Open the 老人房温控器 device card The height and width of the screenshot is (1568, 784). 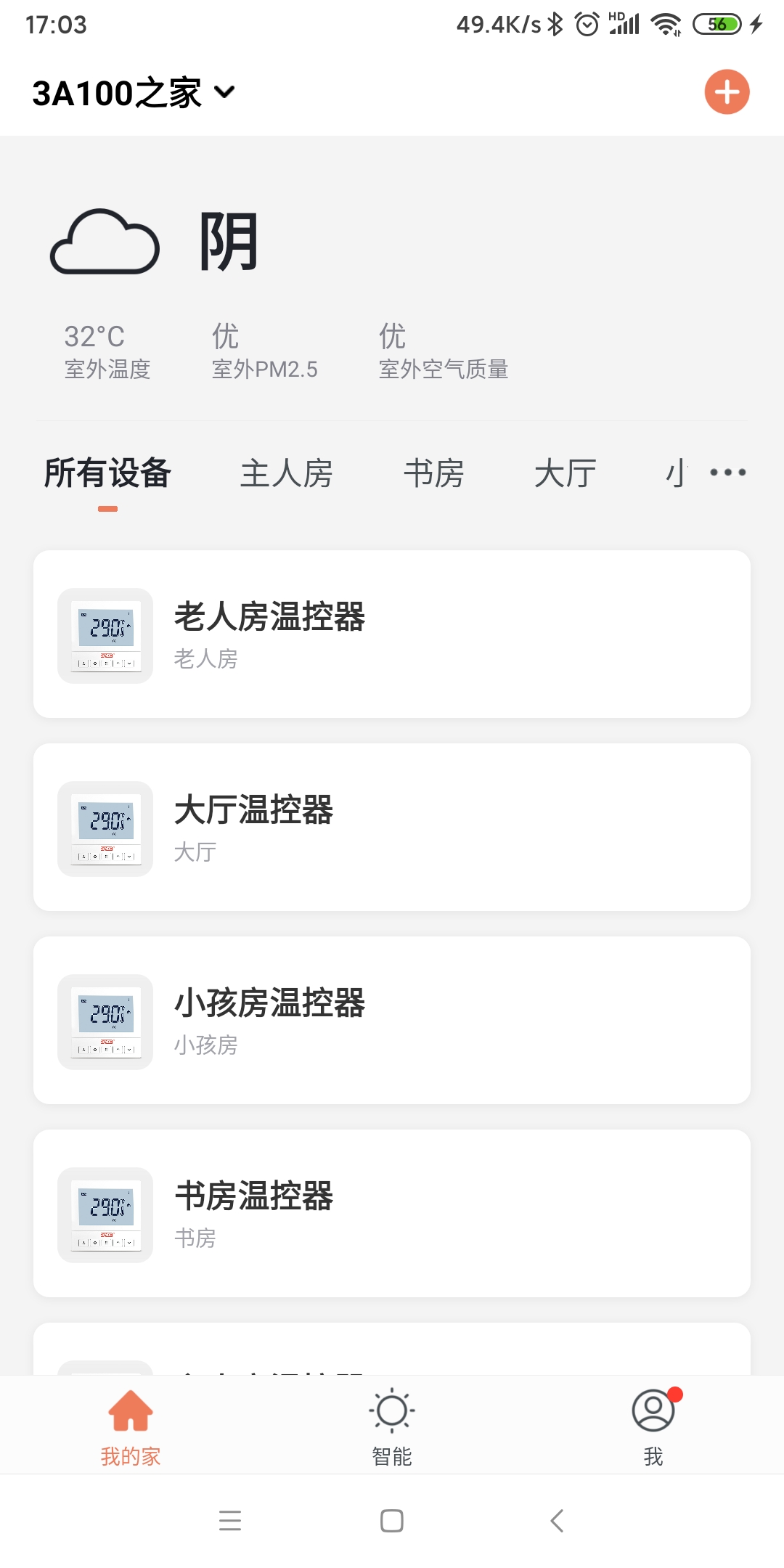392,634
